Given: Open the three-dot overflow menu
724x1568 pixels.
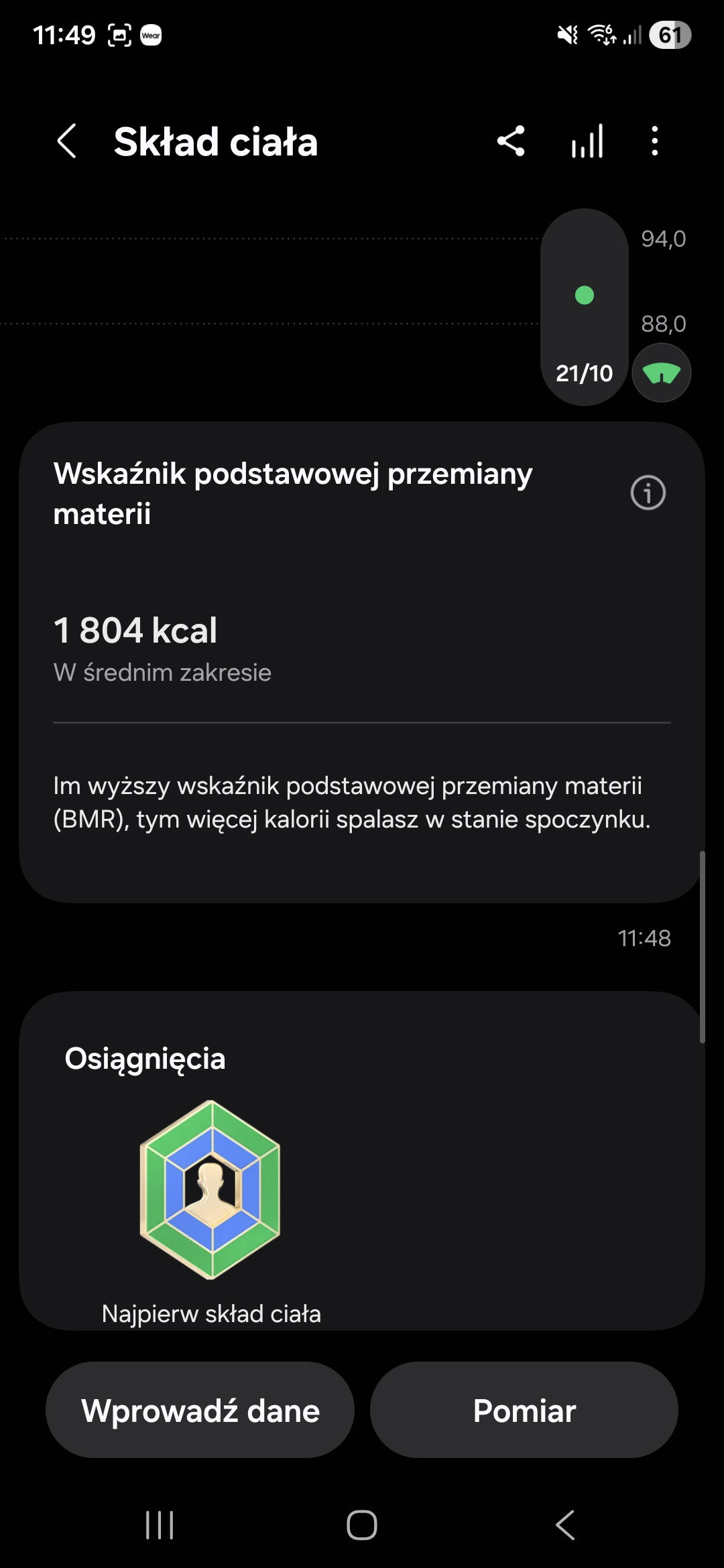Looking at the screenshot, I should tap(655, 141).
